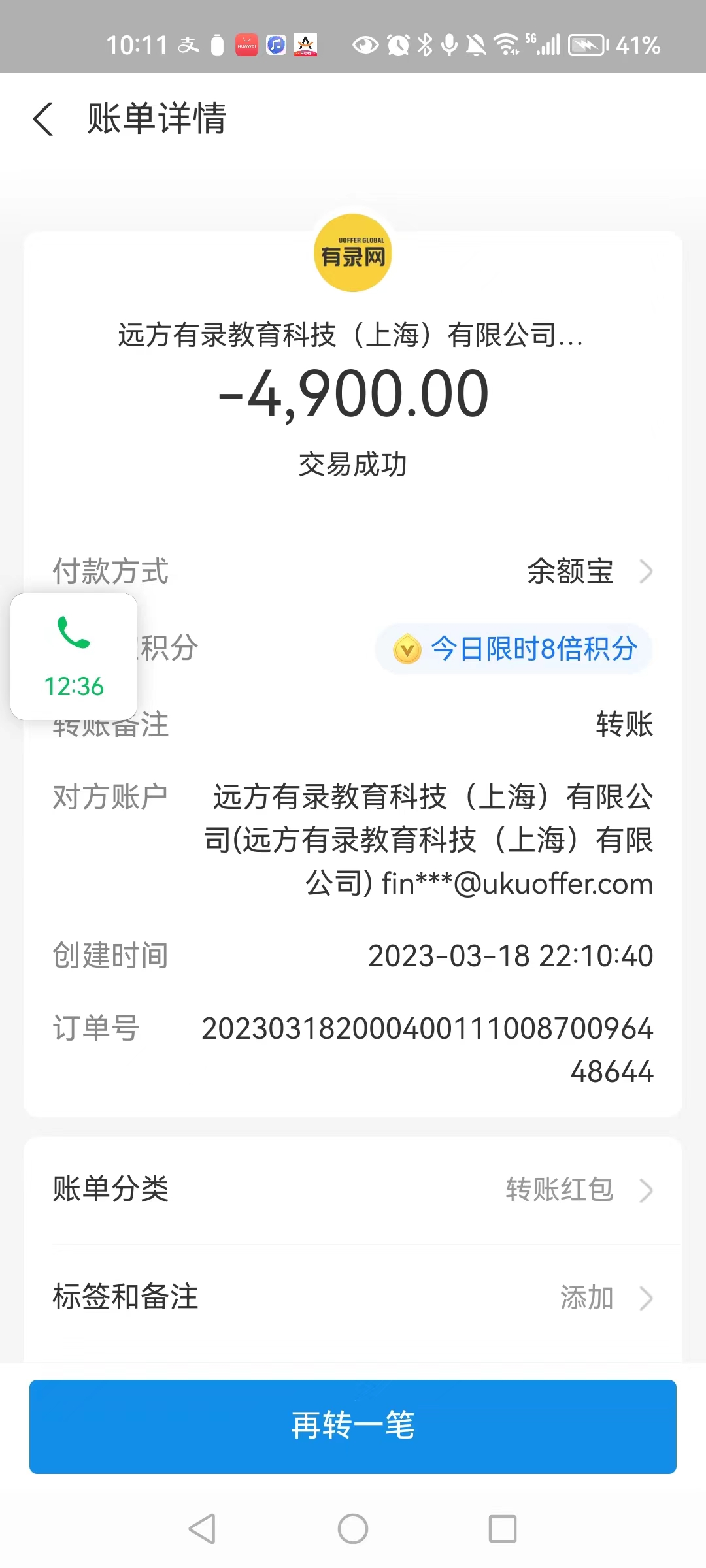706x1568 pixels.
Task: Open the 付款方式 余额宝 row
Action: pos(588,572)
